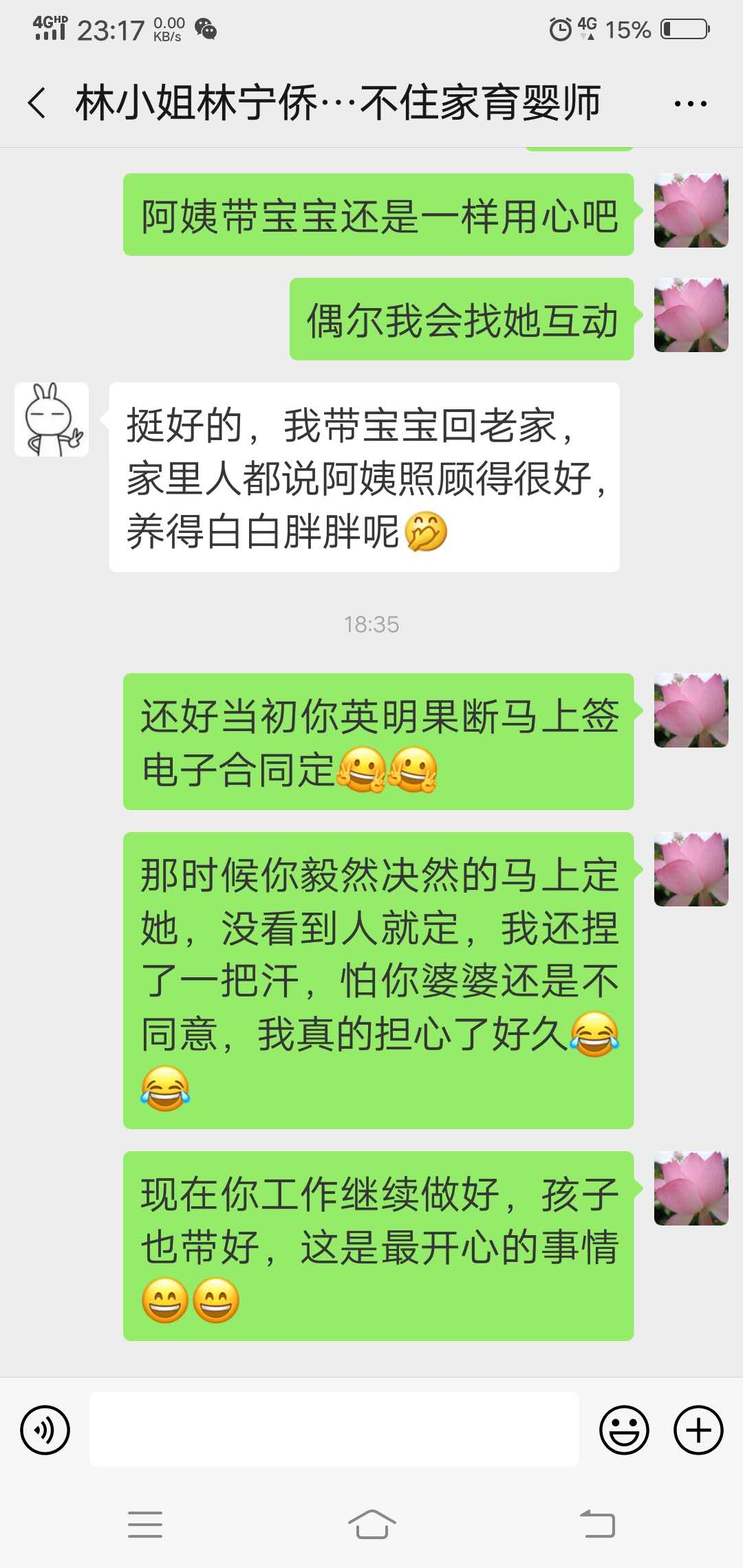
Task: View the rabbit avatar contact's profile
Action: [52, 420]
